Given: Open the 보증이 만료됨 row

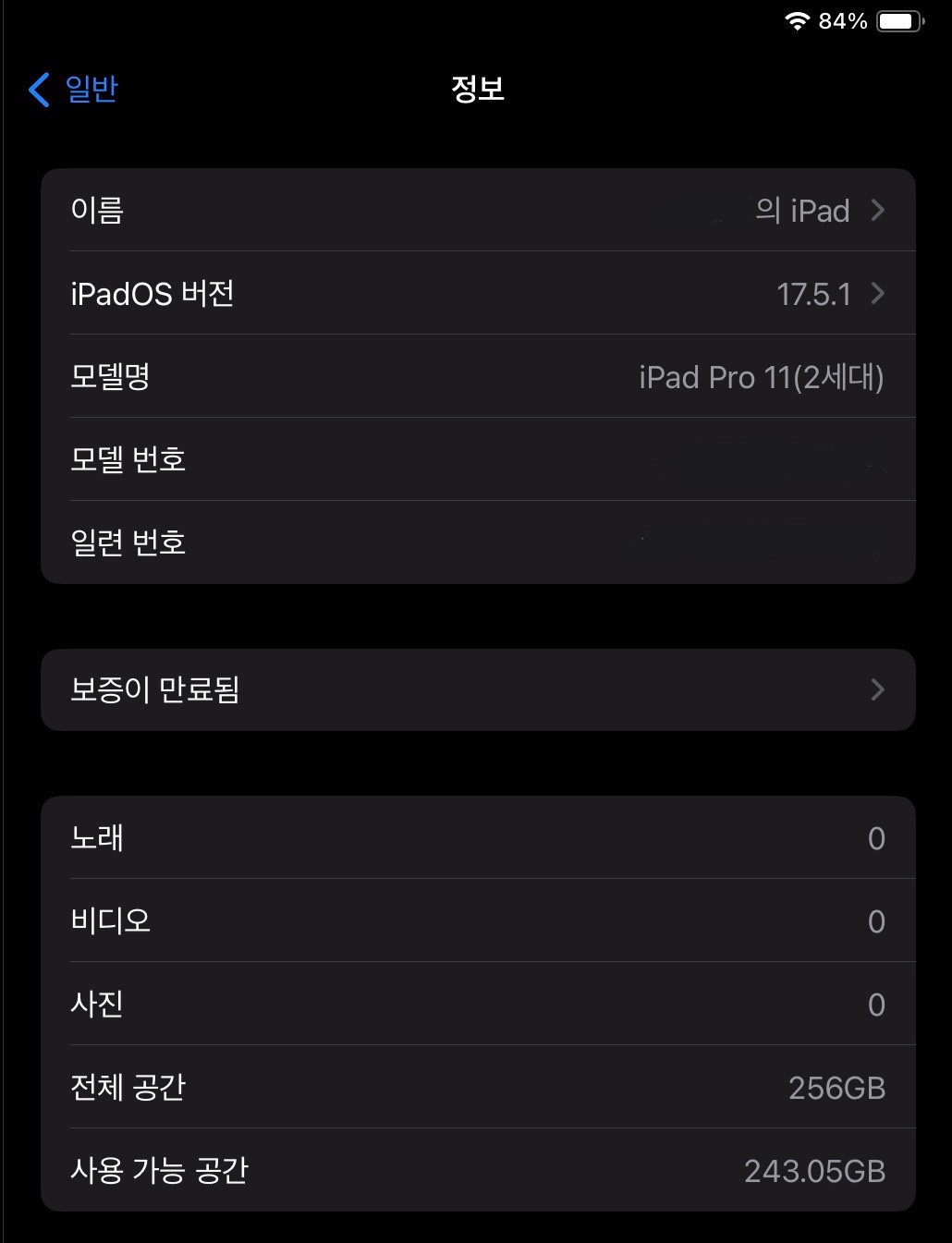Looking at the screenshot, I should [x=477, y=690].
